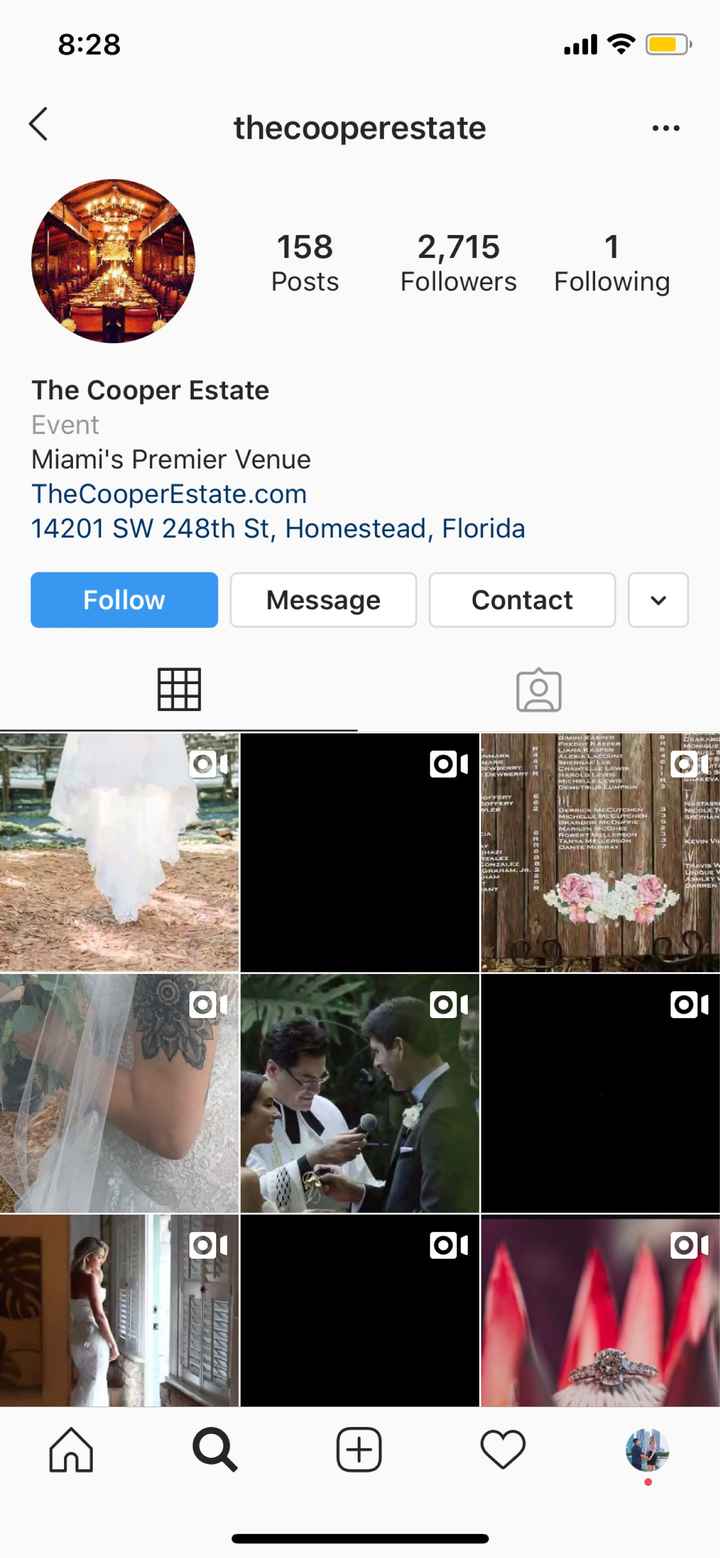This screenshot has height=1558, width=720.
Task: Switch to the posts grid tab
Action: (x=179, y=690)
